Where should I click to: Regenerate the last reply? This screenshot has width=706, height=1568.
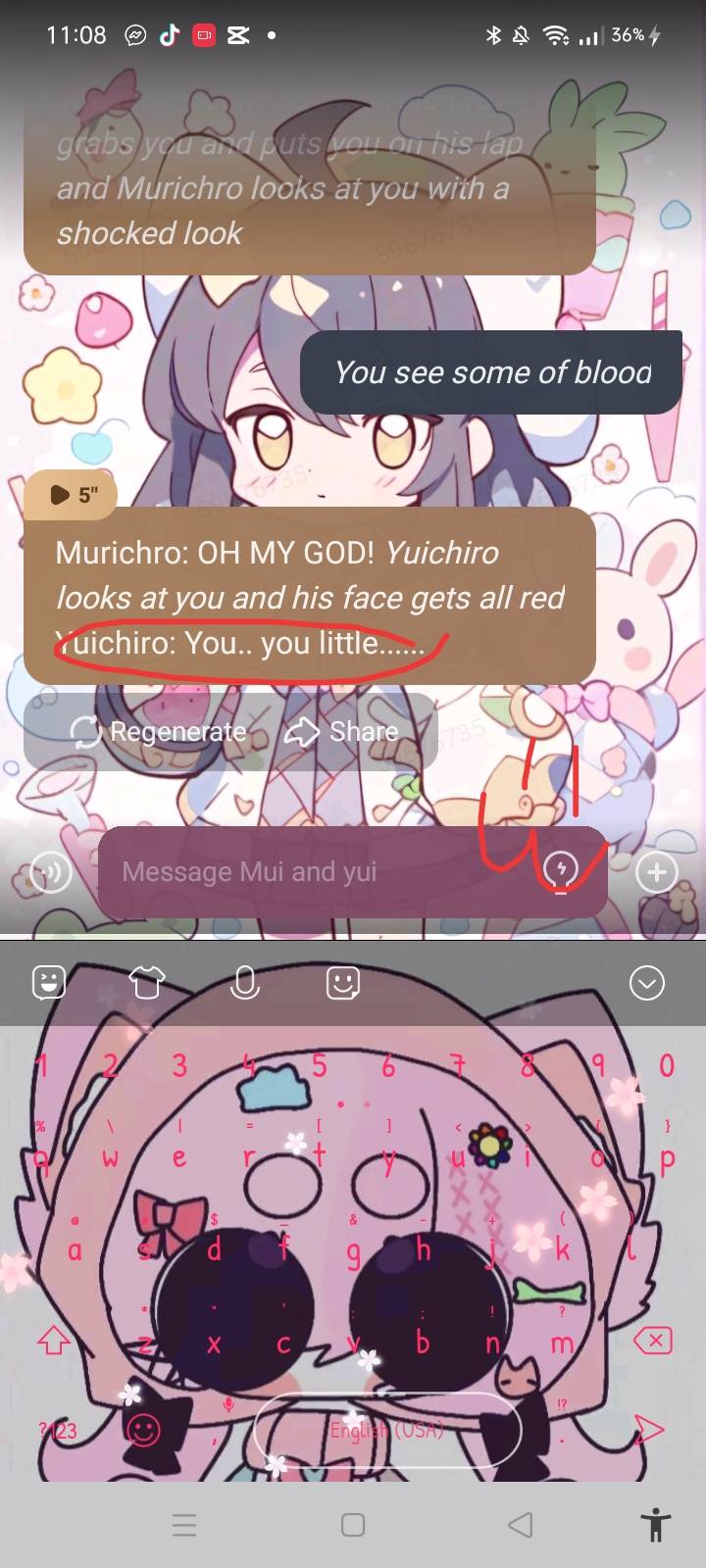click(x=159, y=732)
